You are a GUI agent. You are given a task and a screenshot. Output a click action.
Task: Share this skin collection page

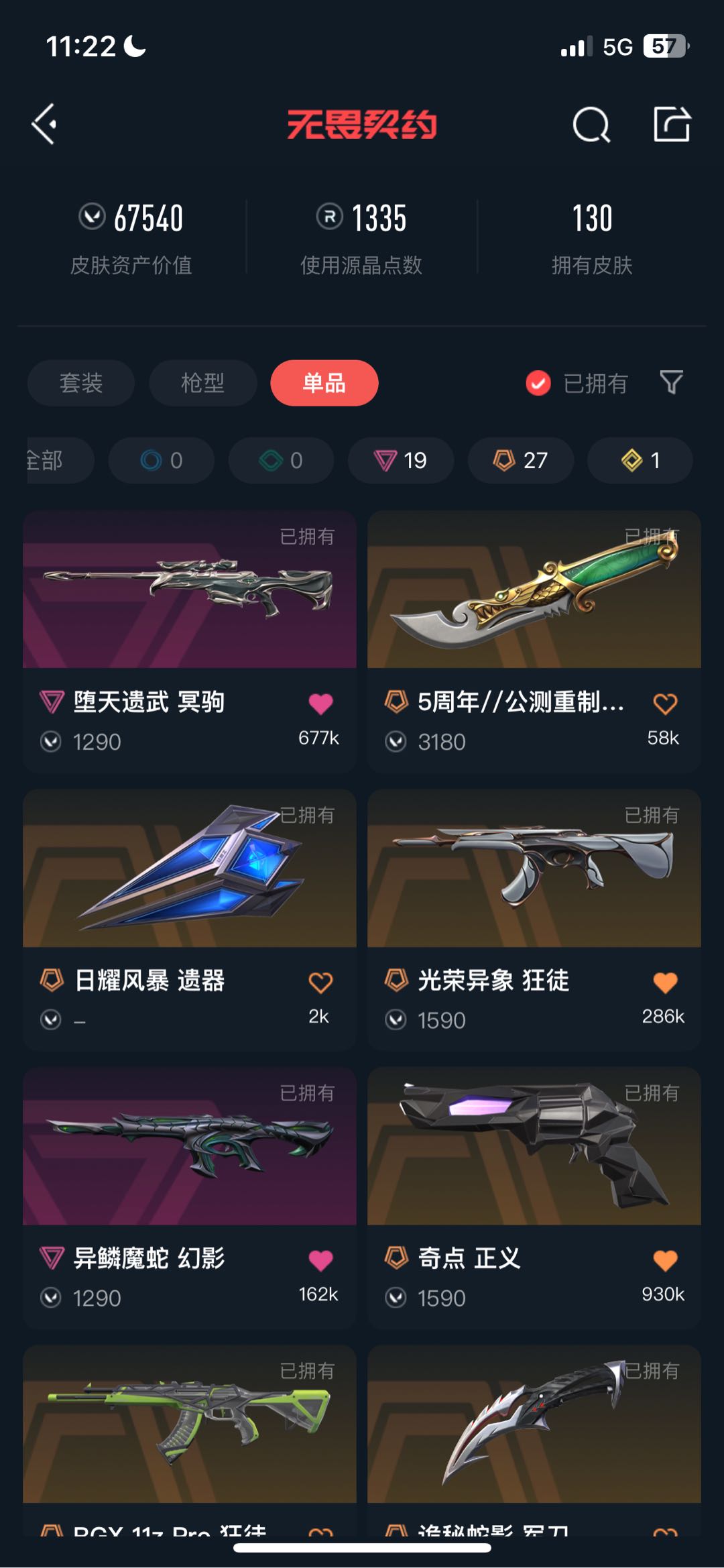672,124
